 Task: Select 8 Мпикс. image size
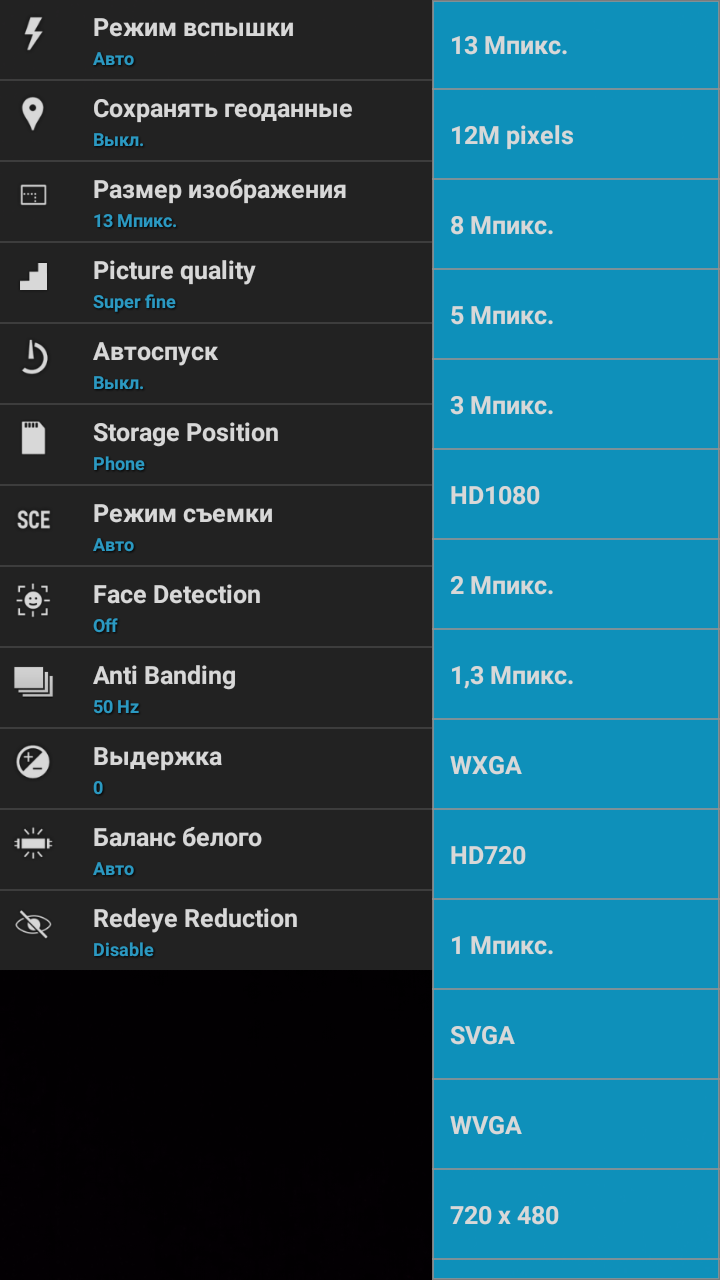click(576, 225)
